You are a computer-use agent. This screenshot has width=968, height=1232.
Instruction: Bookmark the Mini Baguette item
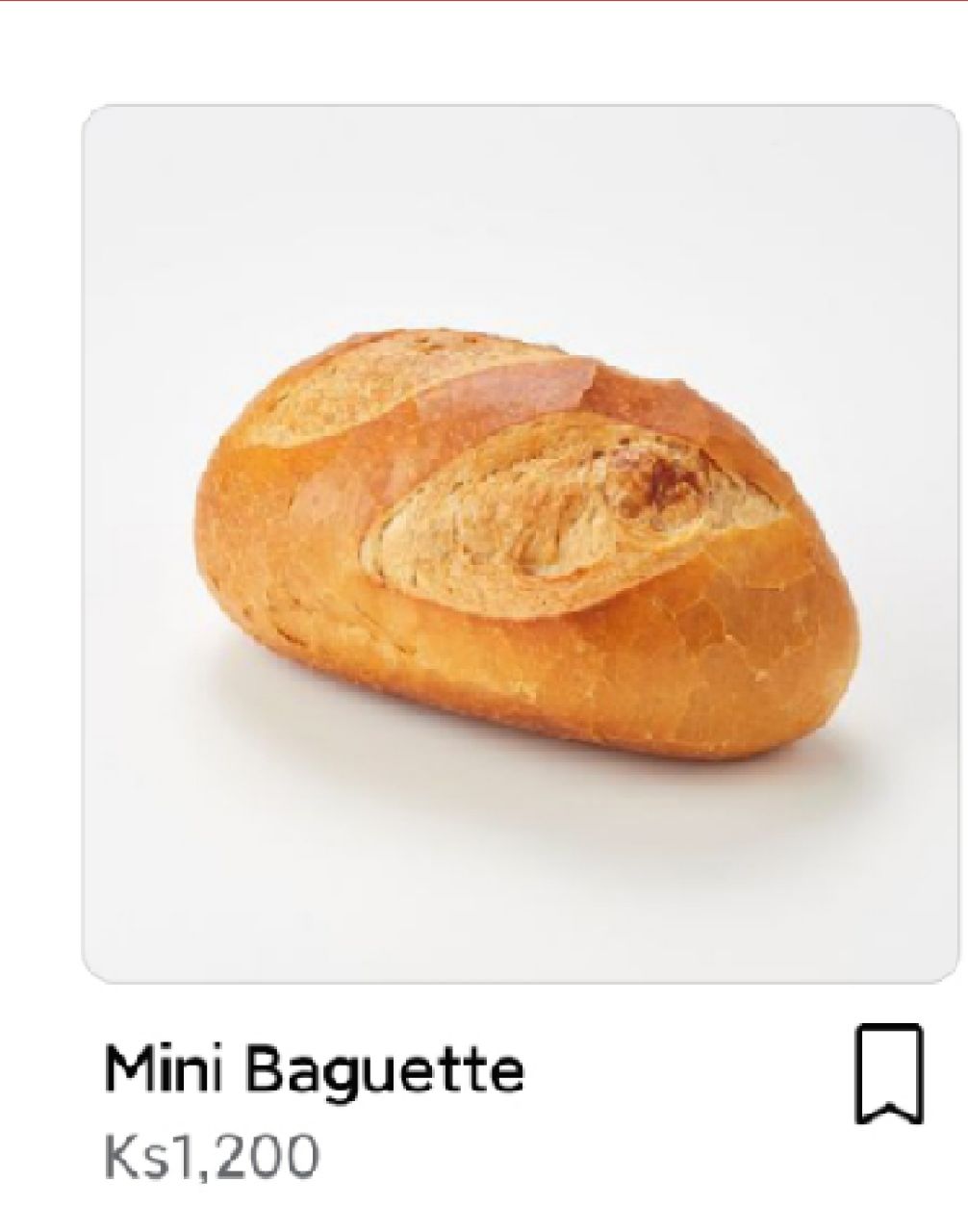tap(889, 1074)
